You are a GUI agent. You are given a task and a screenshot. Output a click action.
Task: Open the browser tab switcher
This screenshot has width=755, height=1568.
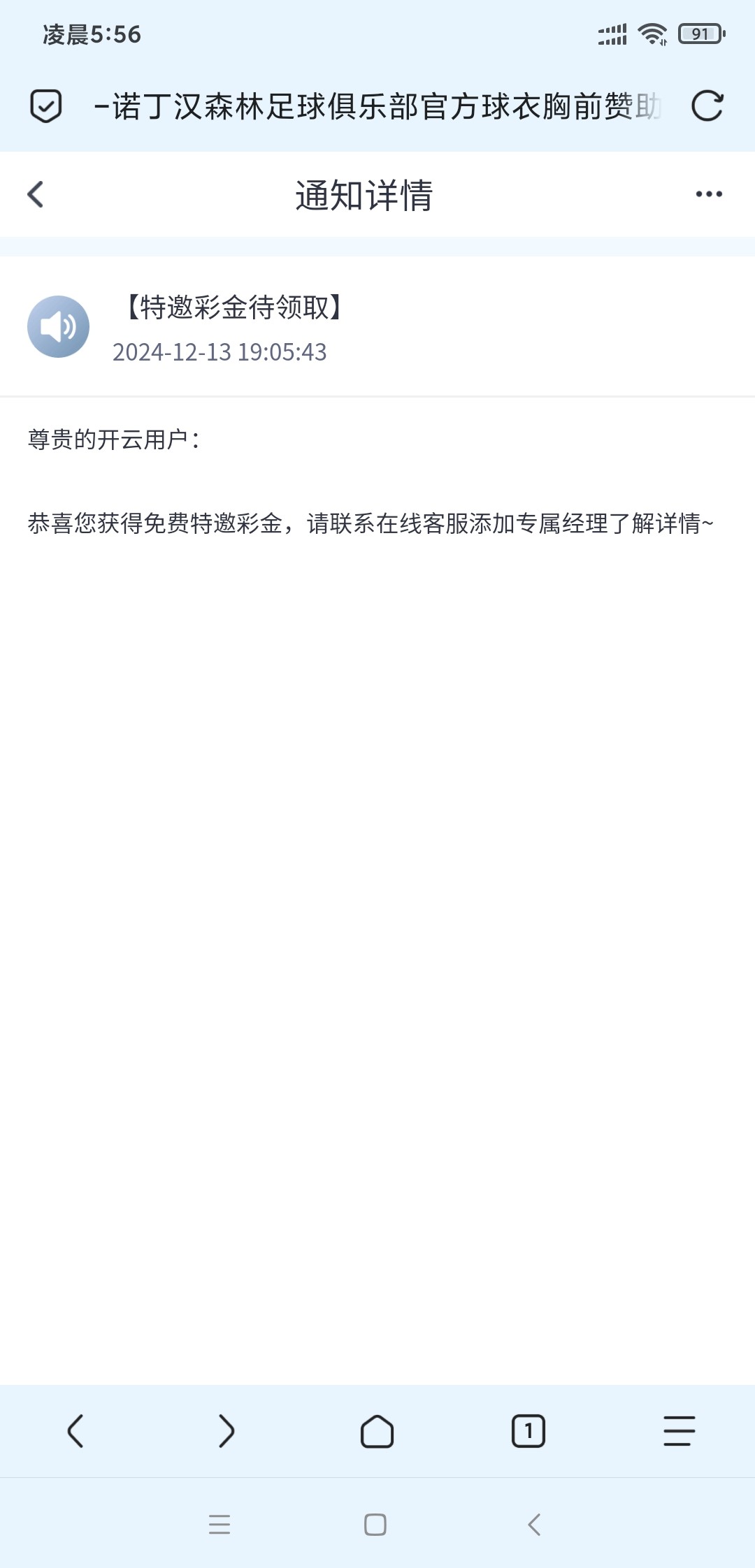tap(528, 1430)
